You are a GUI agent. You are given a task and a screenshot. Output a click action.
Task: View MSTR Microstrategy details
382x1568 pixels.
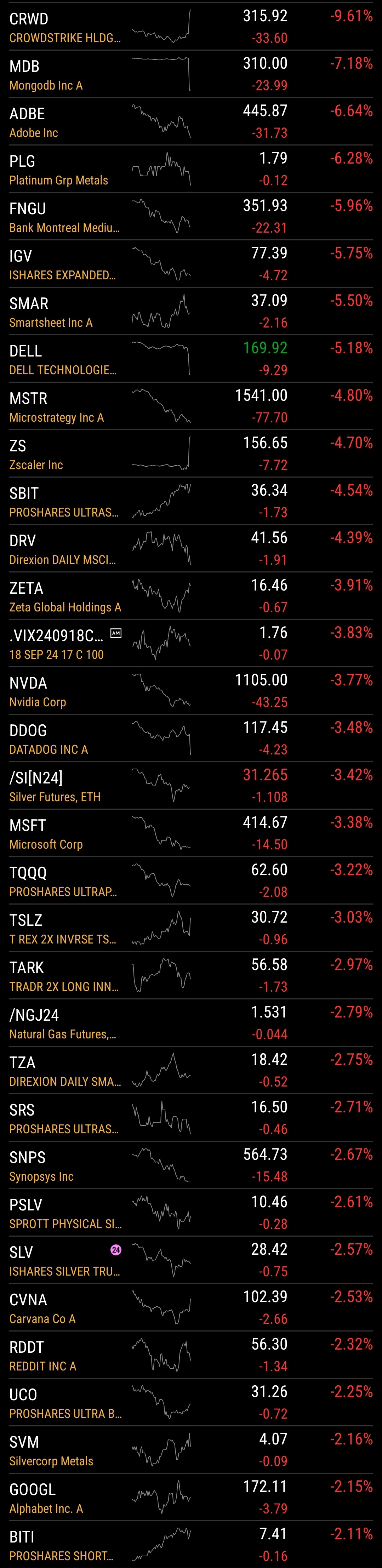pos(191,406)
